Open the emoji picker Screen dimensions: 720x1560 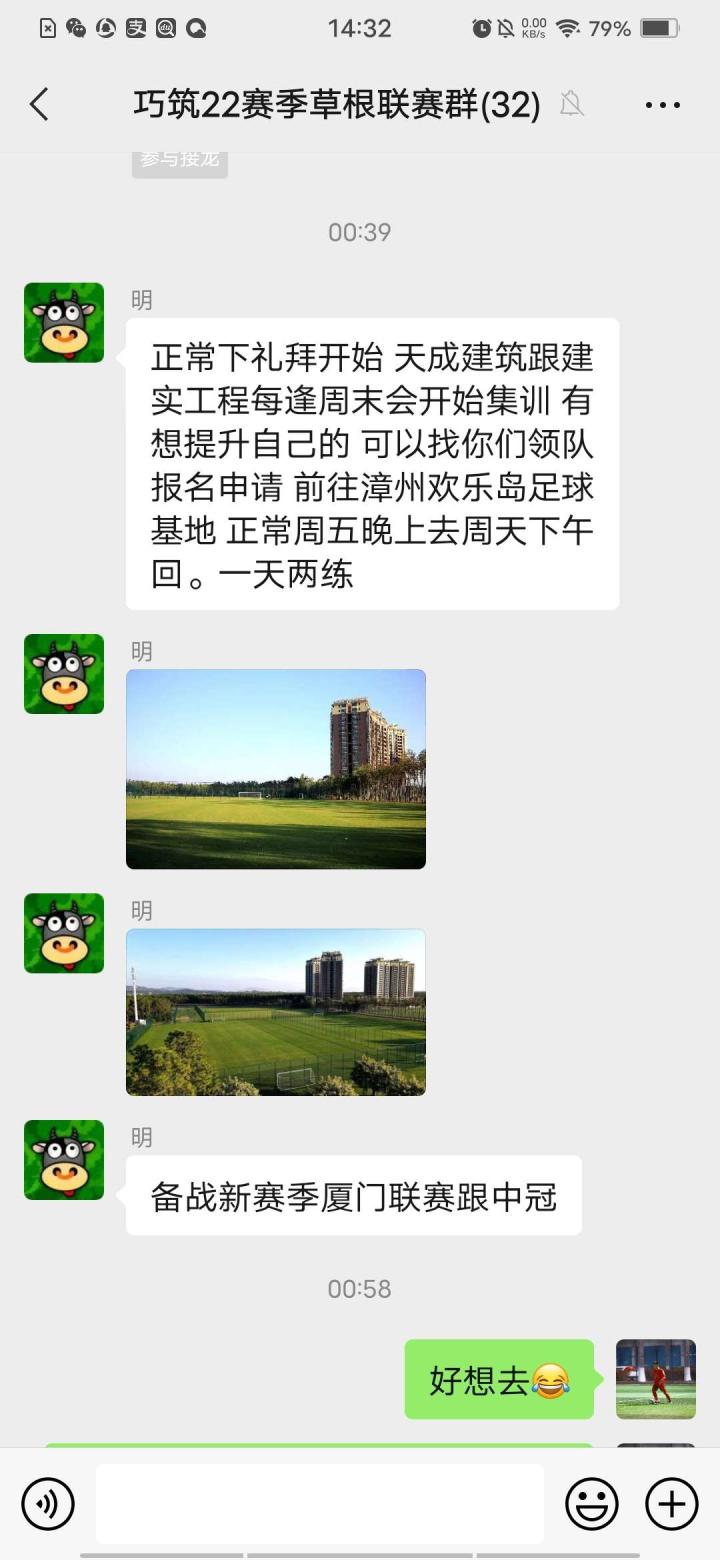click(x=592, y=1503)
